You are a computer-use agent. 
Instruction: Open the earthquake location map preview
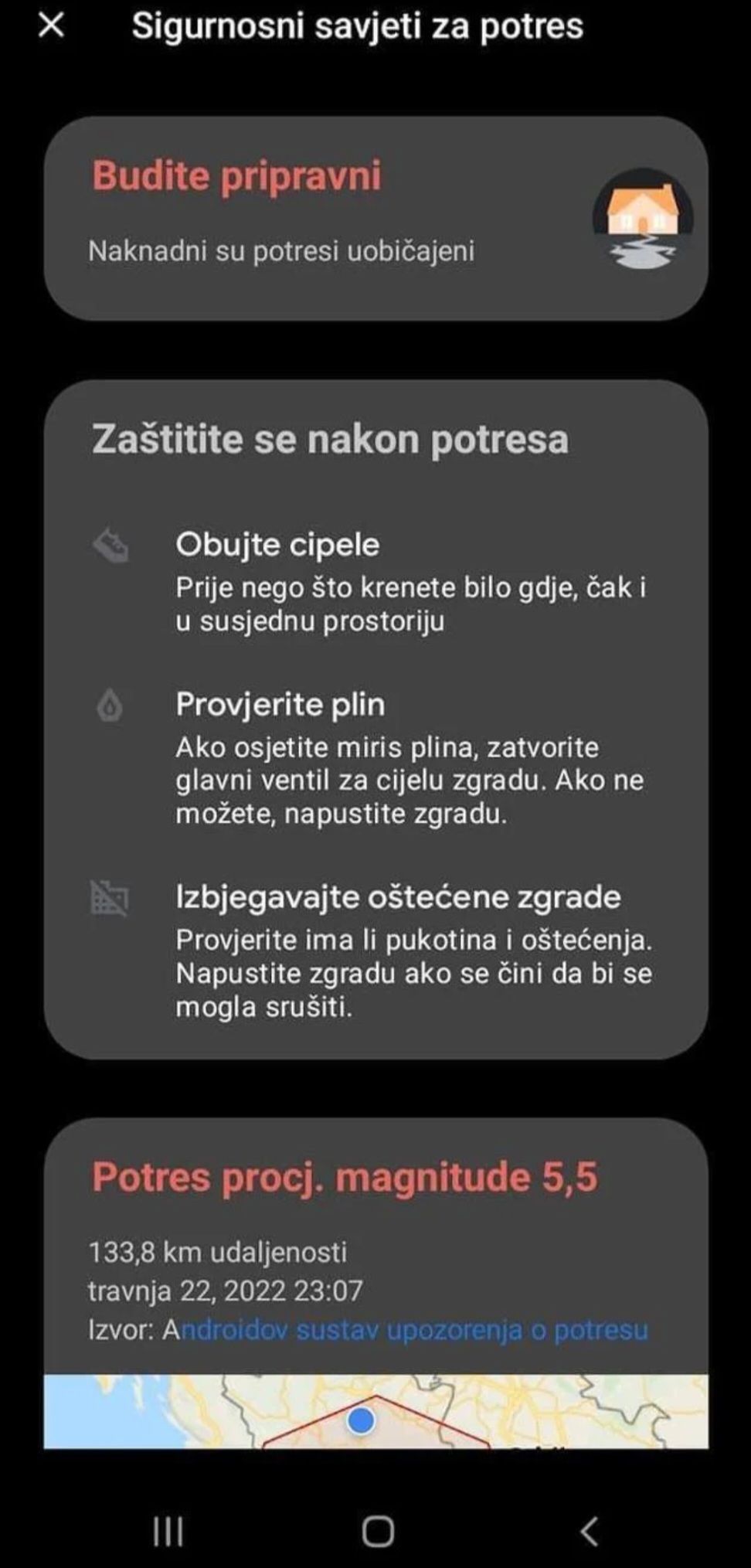(375, 1411)
